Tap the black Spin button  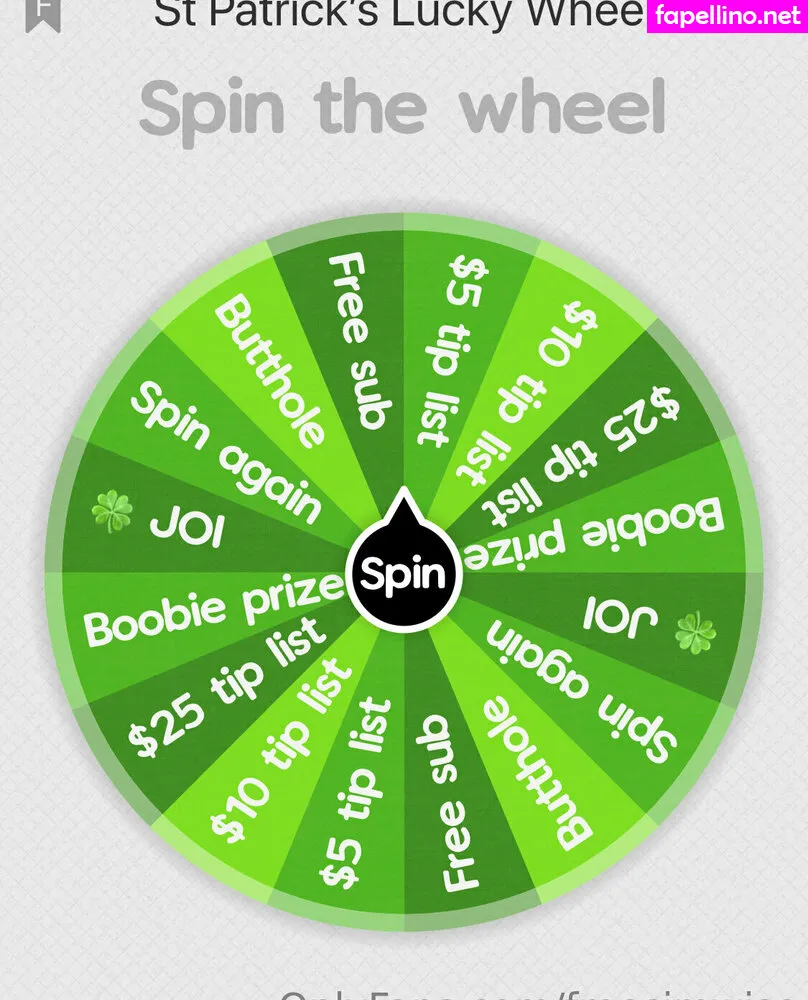pos(403,574)
